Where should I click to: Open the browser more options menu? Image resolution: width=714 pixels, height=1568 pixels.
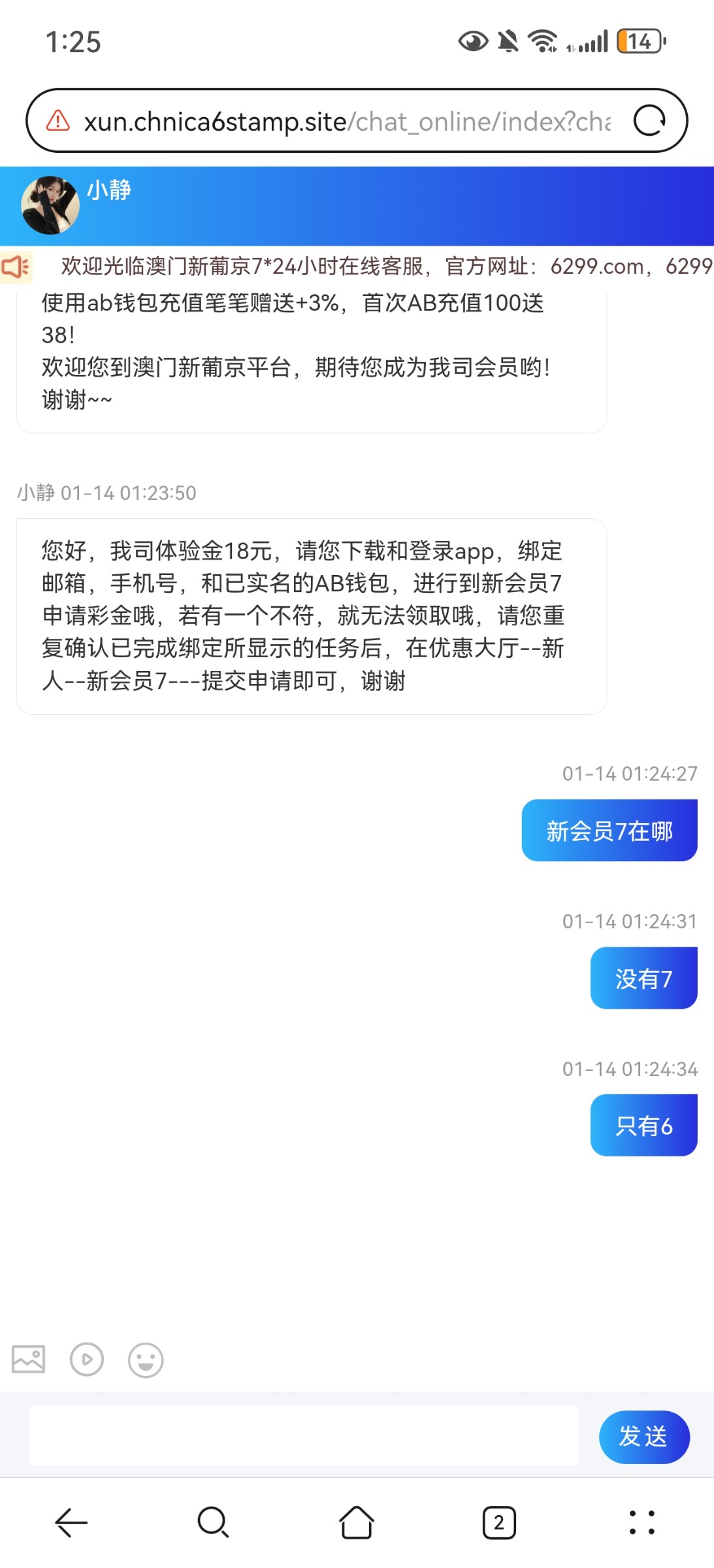click(x=641, y=1522)
